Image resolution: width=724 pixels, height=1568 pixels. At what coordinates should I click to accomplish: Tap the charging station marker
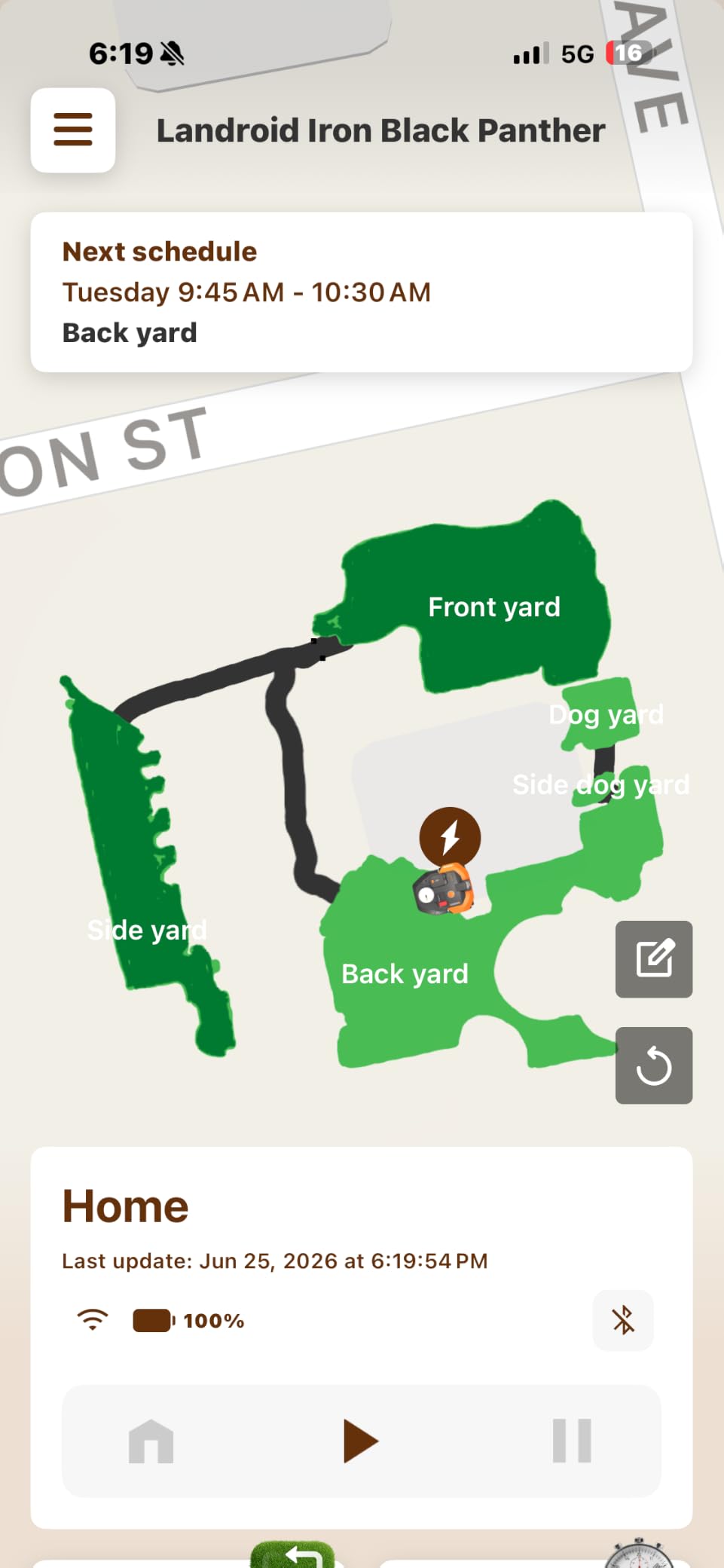click(450, 837)
